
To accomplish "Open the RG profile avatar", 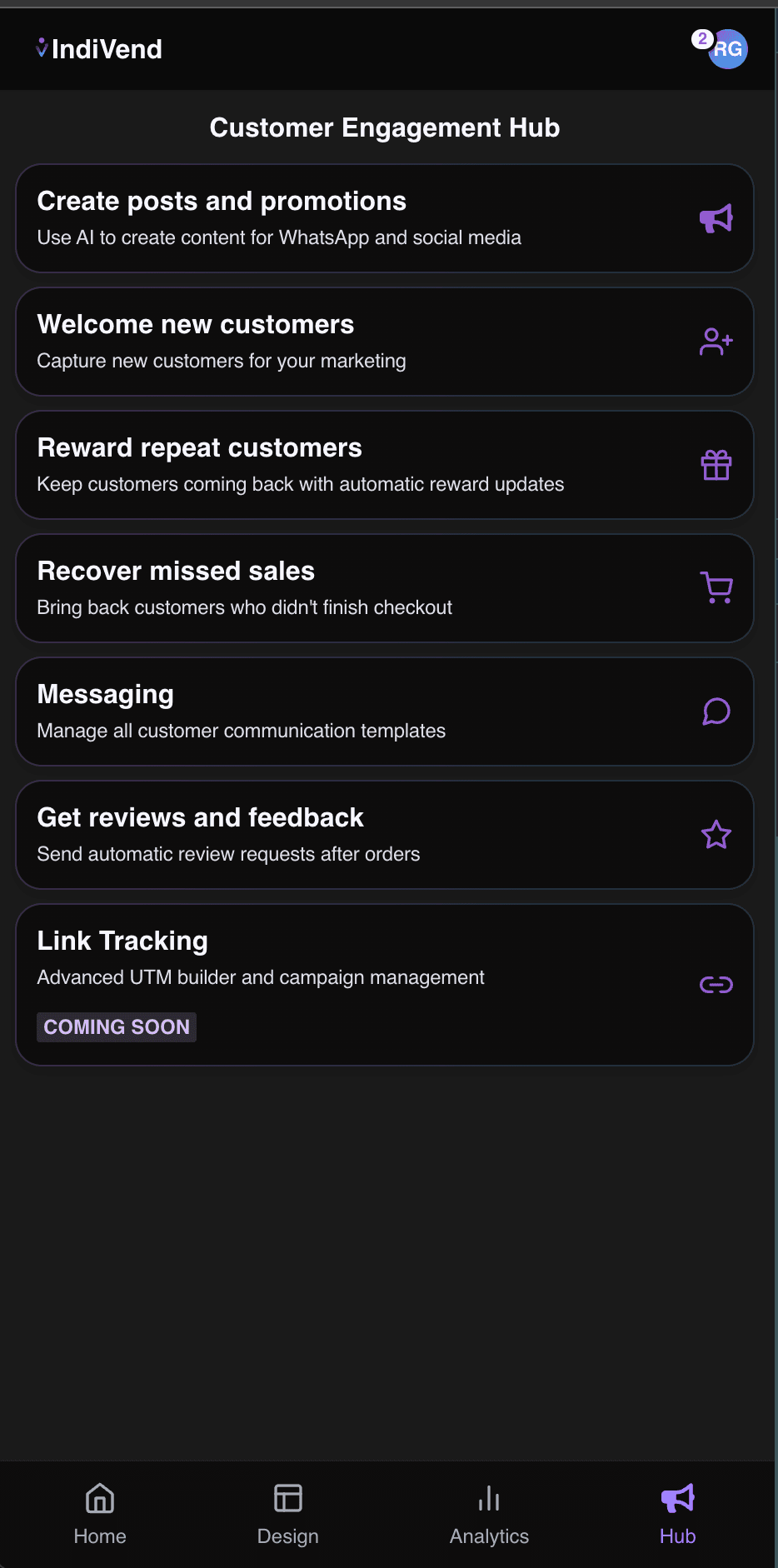I will (x=728, y=49).
